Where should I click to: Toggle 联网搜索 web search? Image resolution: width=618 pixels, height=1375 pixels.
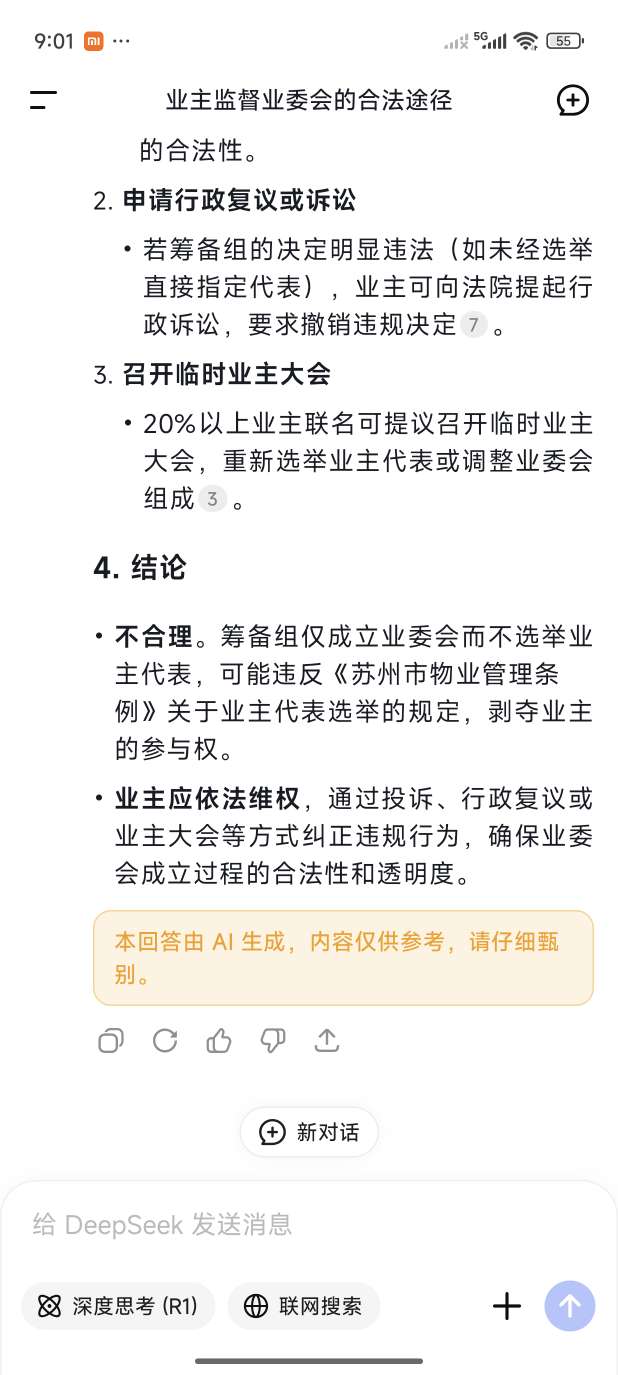(x=303, y=1306)
